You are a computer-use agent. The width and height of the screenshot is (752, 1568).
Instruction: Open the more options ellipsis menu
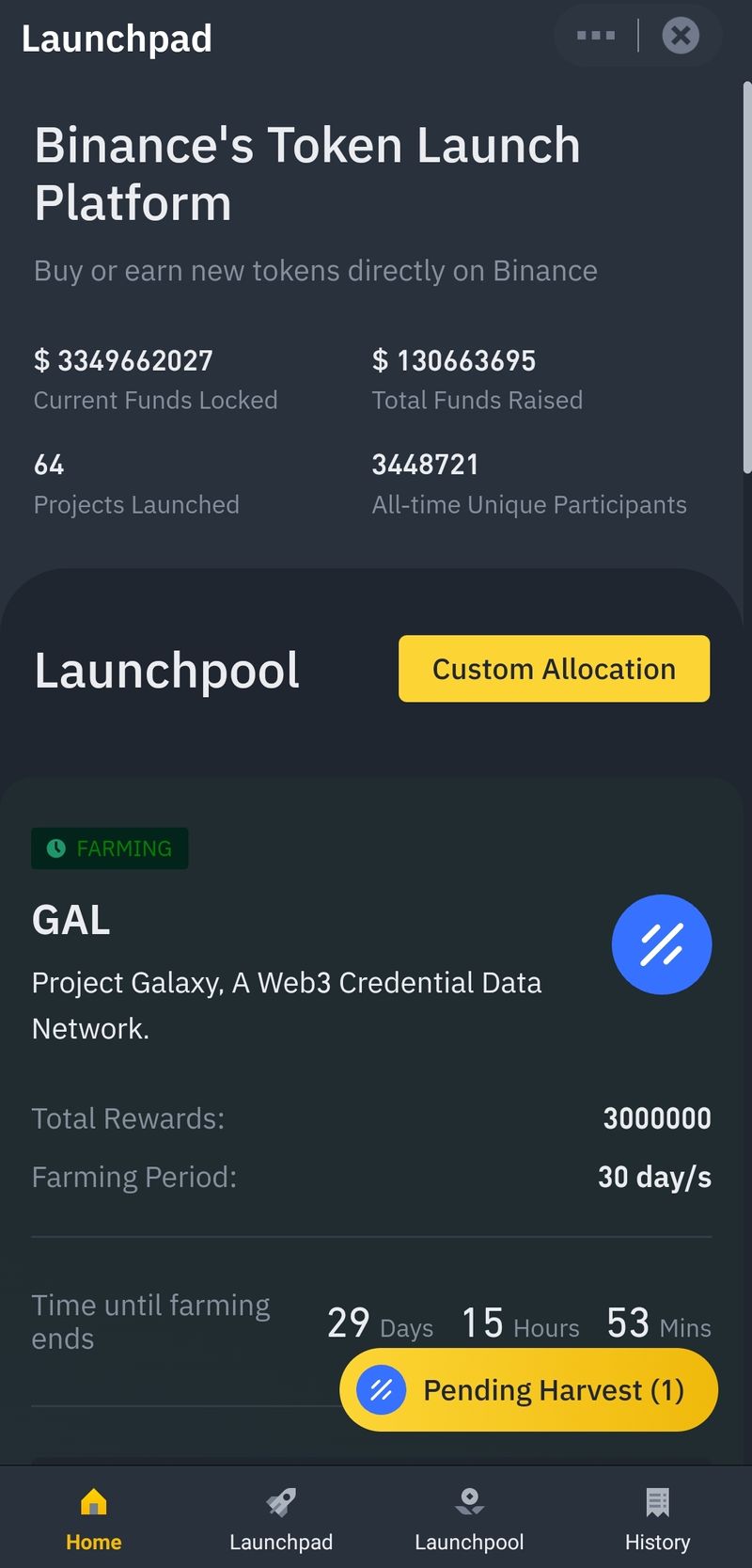(594, 36)
